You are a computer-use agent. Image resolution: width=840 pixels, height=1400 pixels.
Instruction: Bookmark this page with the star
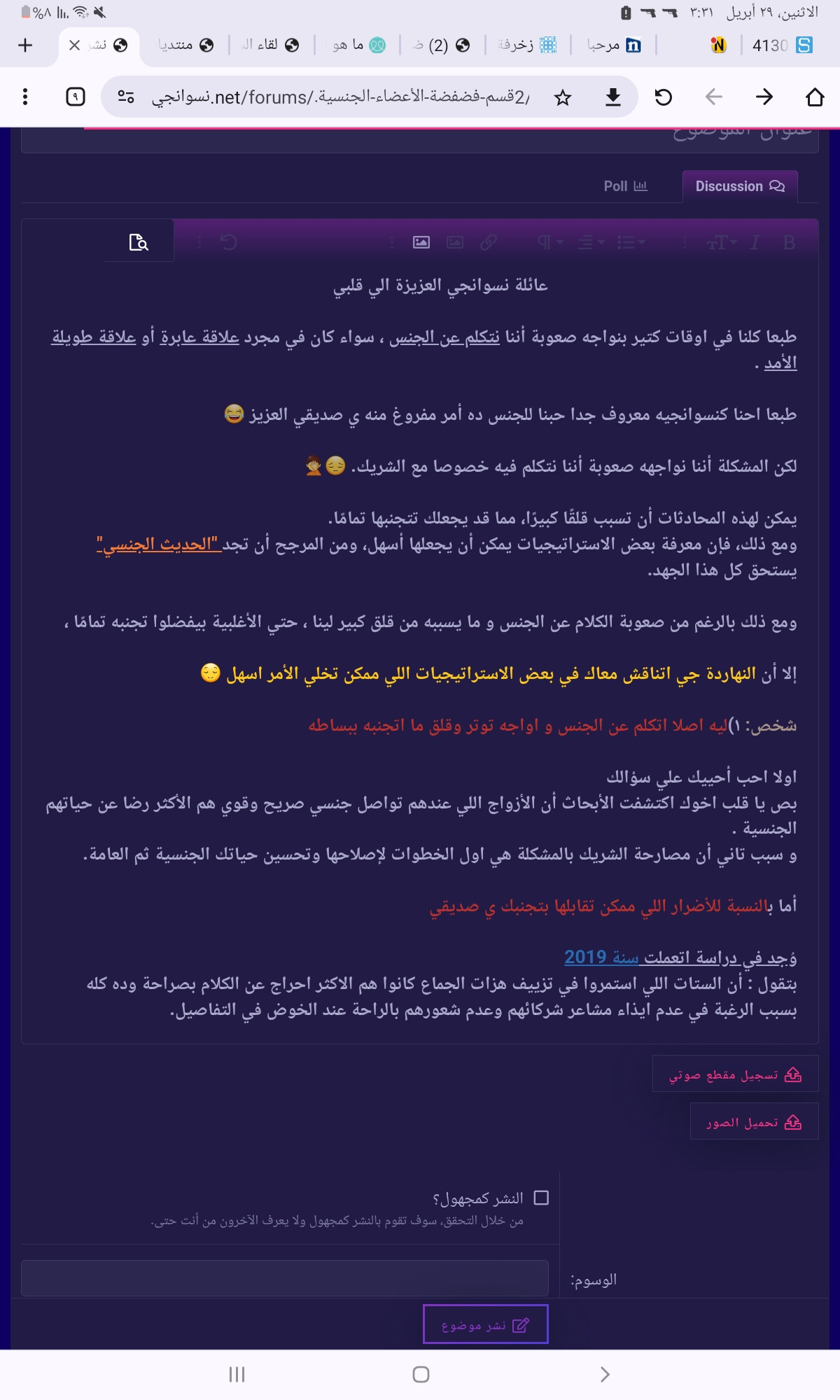[563, 97]
